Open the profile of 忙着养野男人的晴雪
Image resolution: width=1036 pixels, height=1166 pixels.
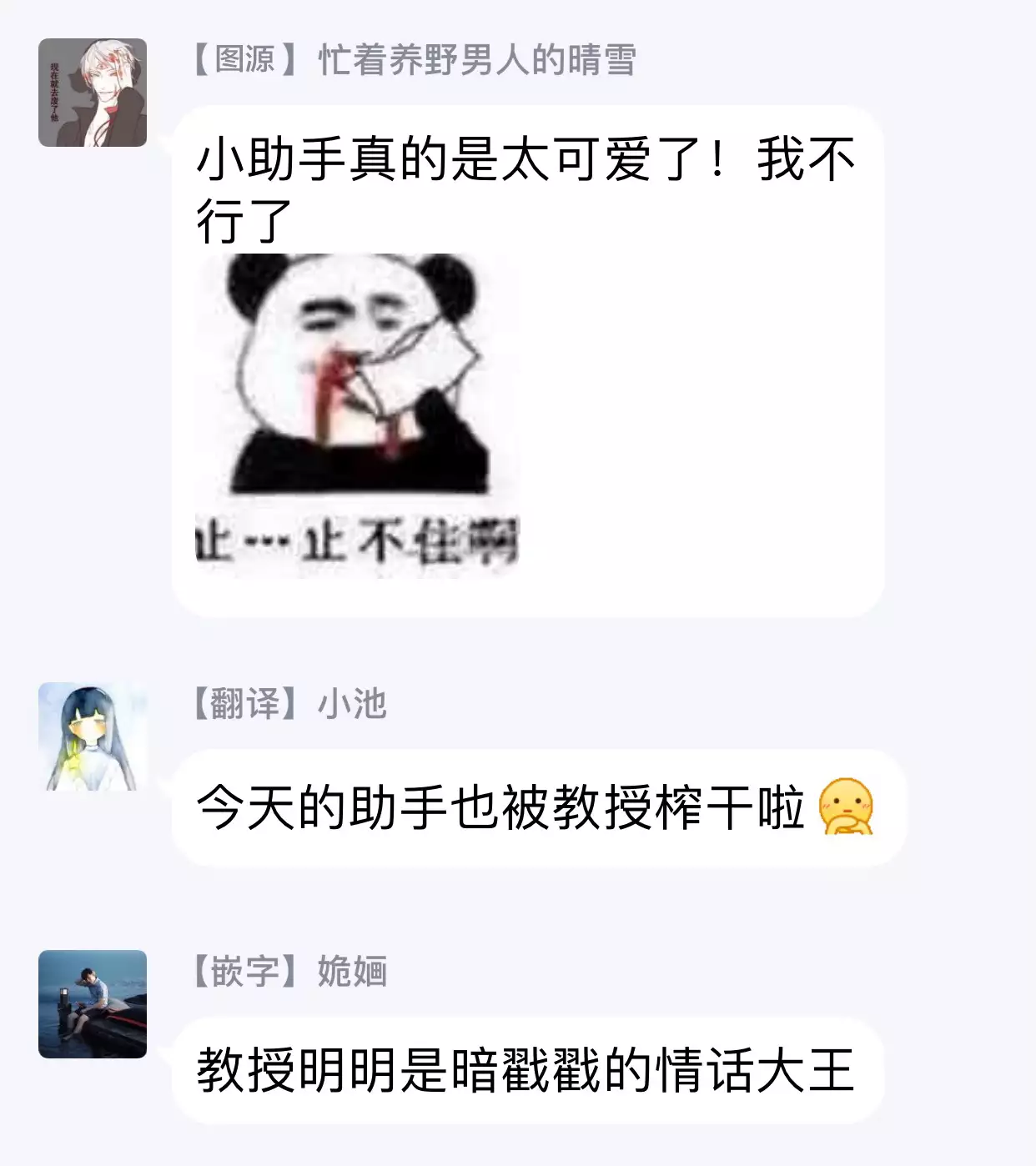click(x=93, y=93)
